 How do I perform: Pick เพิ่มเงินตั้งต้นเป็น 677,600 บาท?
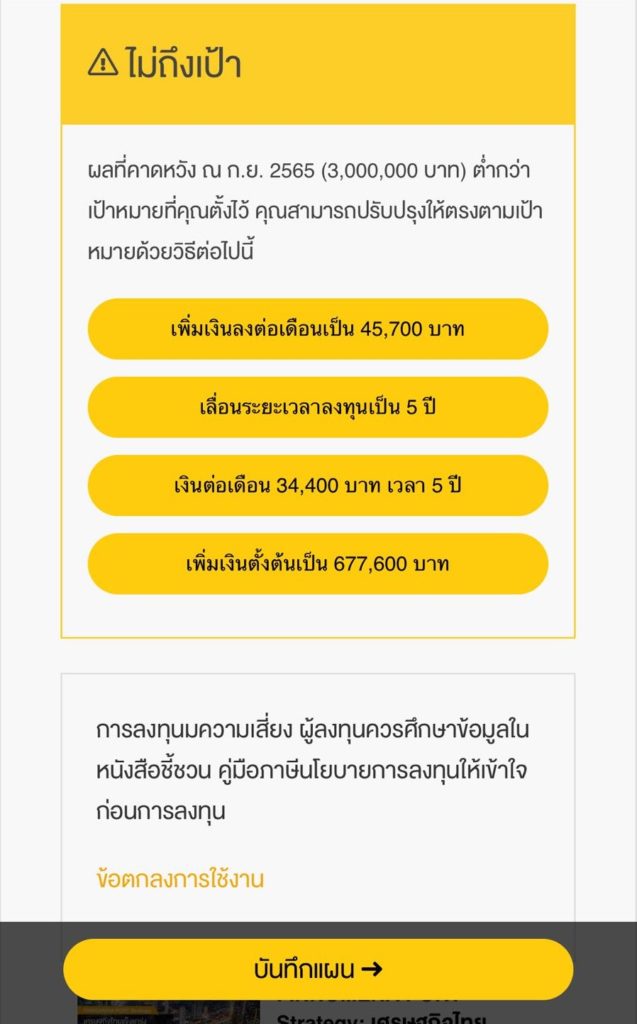click(318, 564)
